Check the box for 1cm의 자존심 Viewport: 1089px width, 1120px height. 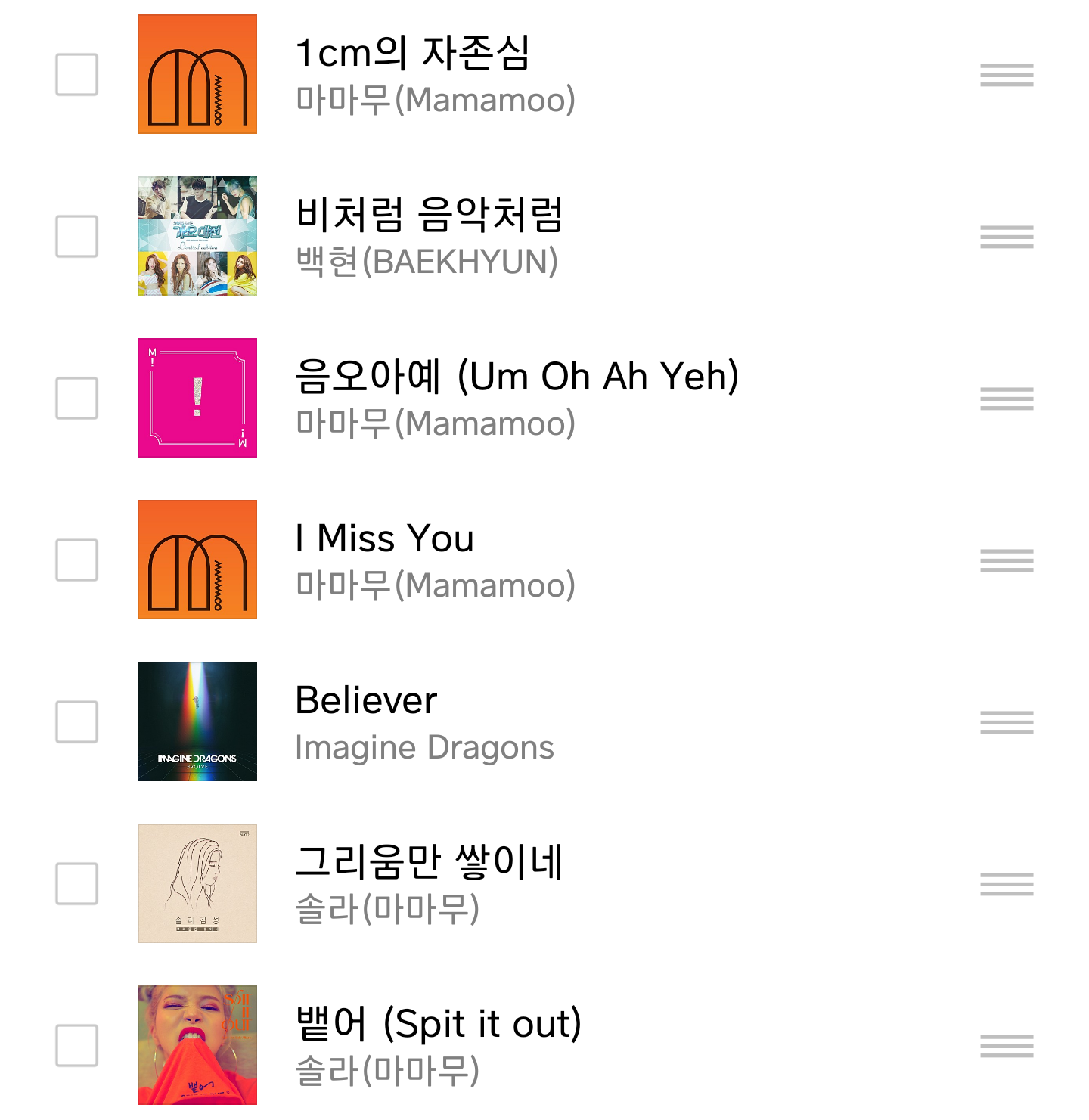point(76,75)
